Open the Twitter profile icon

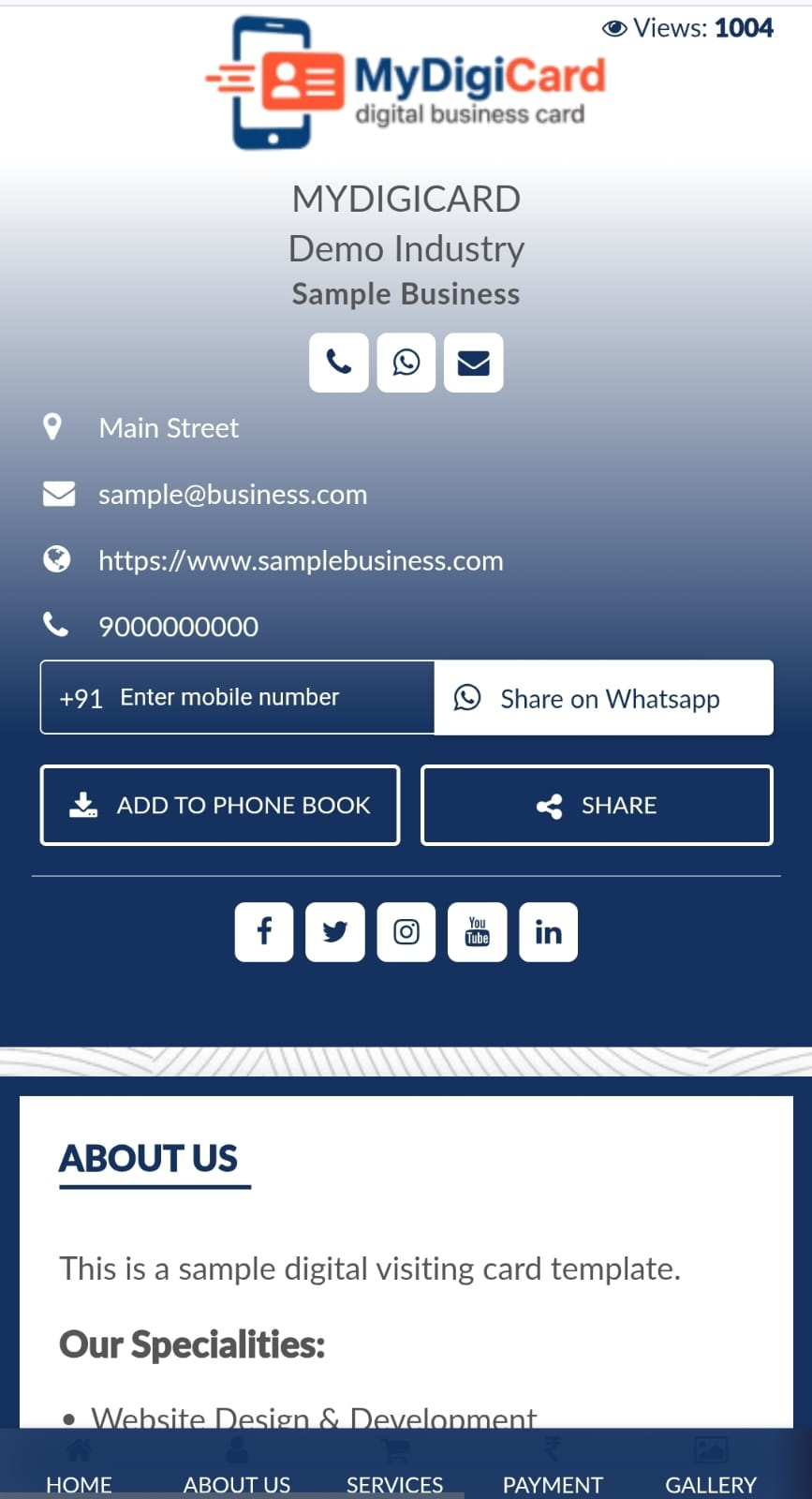tap(335, 932)
